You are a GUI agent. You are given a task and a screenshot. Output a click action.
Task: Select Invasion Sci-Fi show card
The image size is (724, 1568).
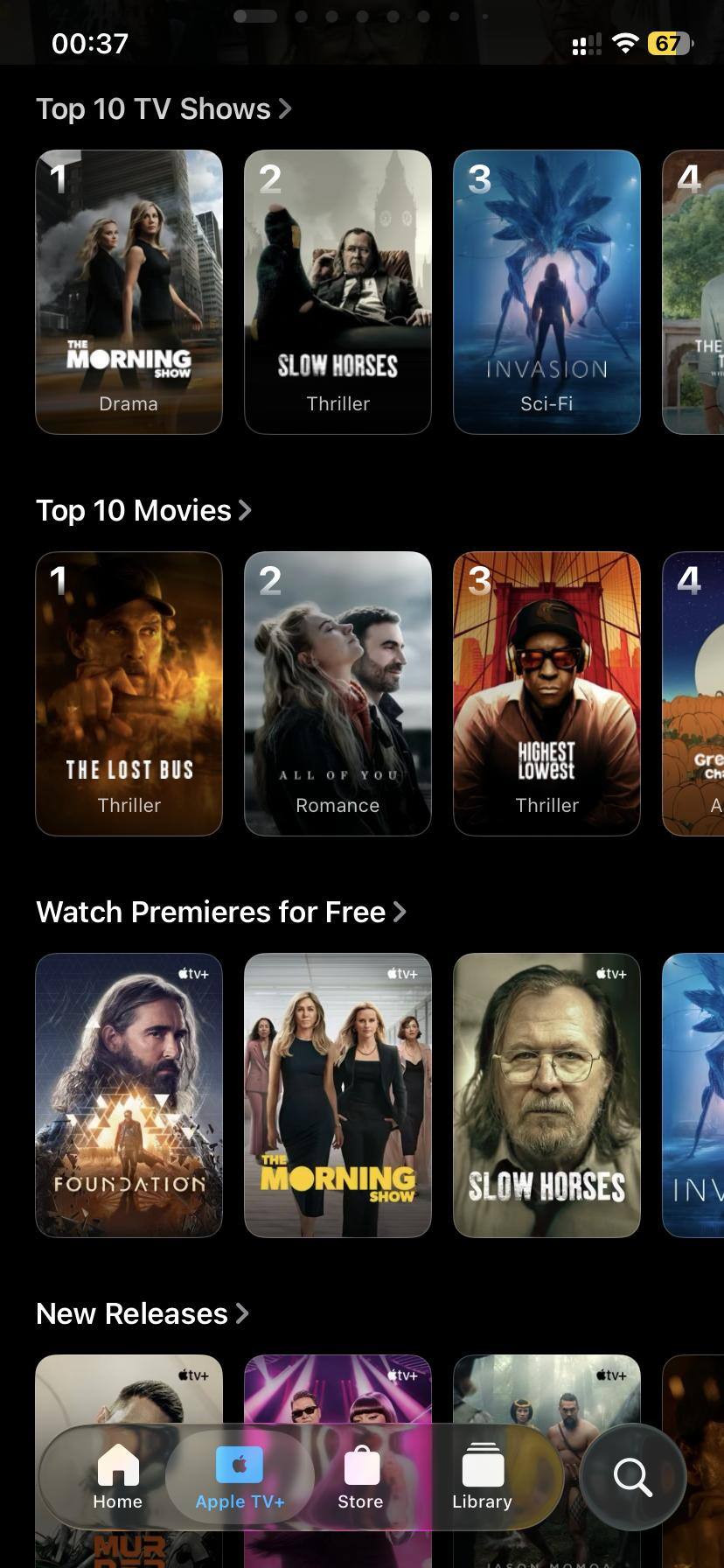546,291
